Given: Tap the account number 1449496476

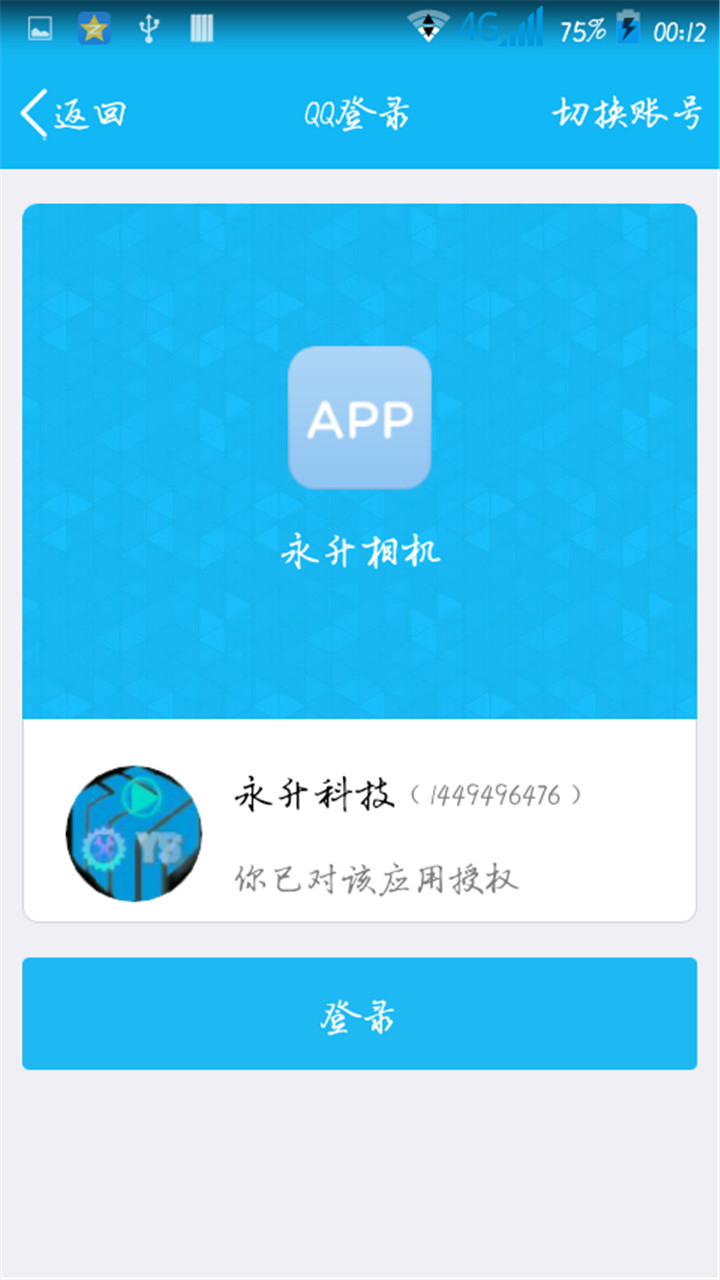Looking at the screenshot, I should 510,793.
